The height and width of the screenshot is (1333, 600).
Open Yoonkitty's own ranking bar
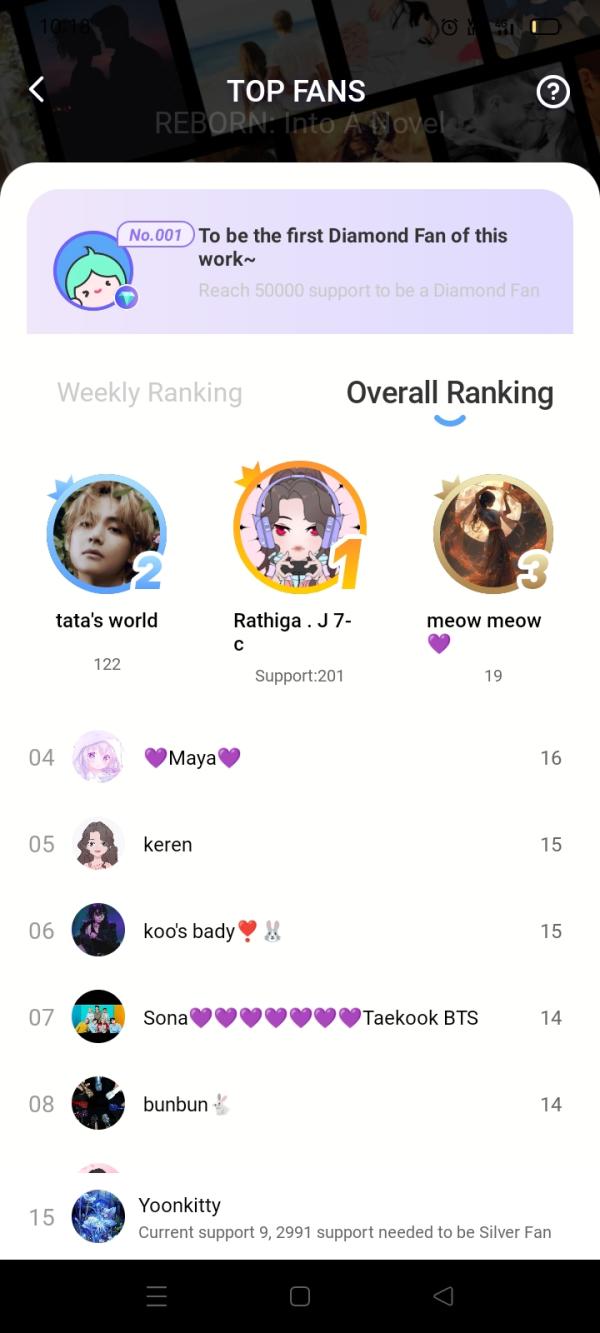[299, 1217]
